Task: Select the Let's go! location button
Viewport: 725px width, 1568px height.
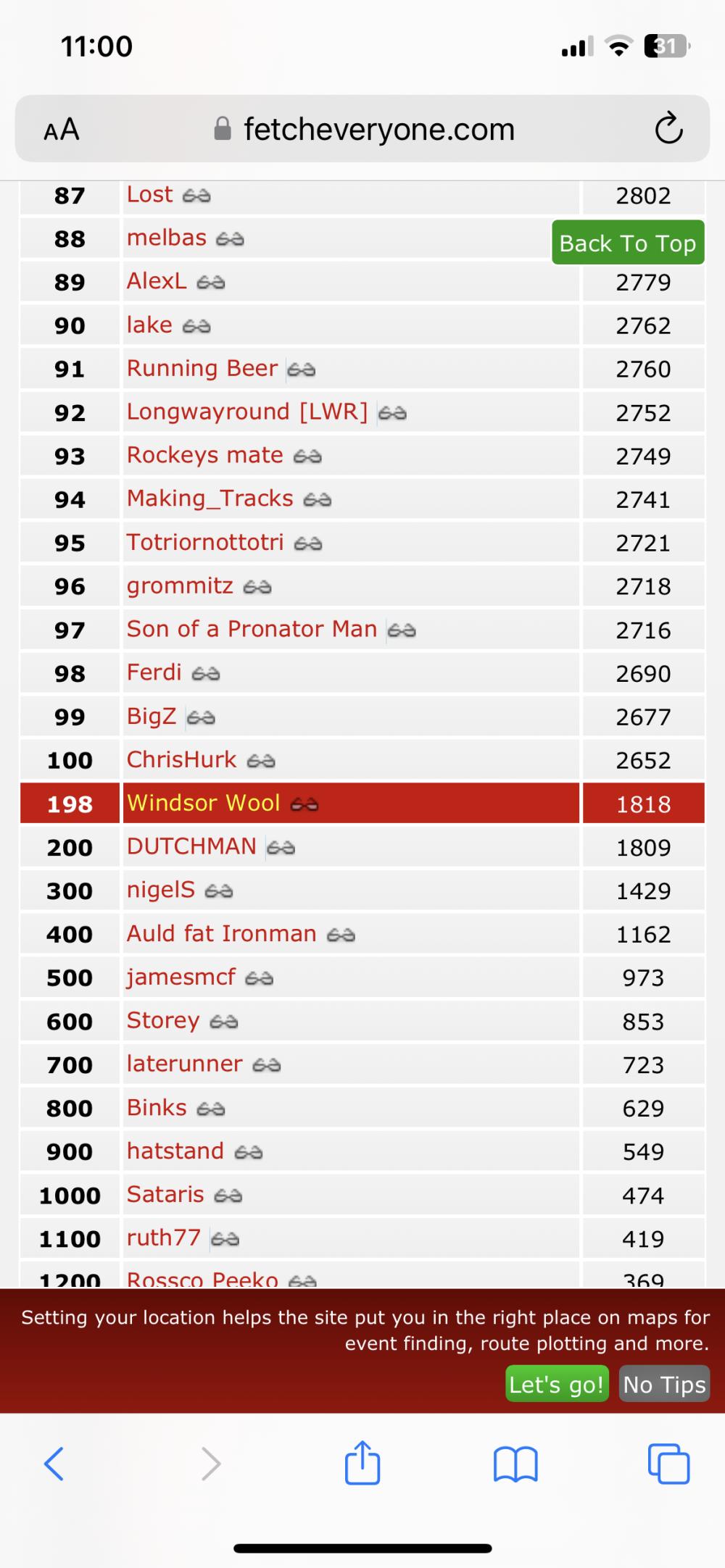Action: tap(557, 1384)
